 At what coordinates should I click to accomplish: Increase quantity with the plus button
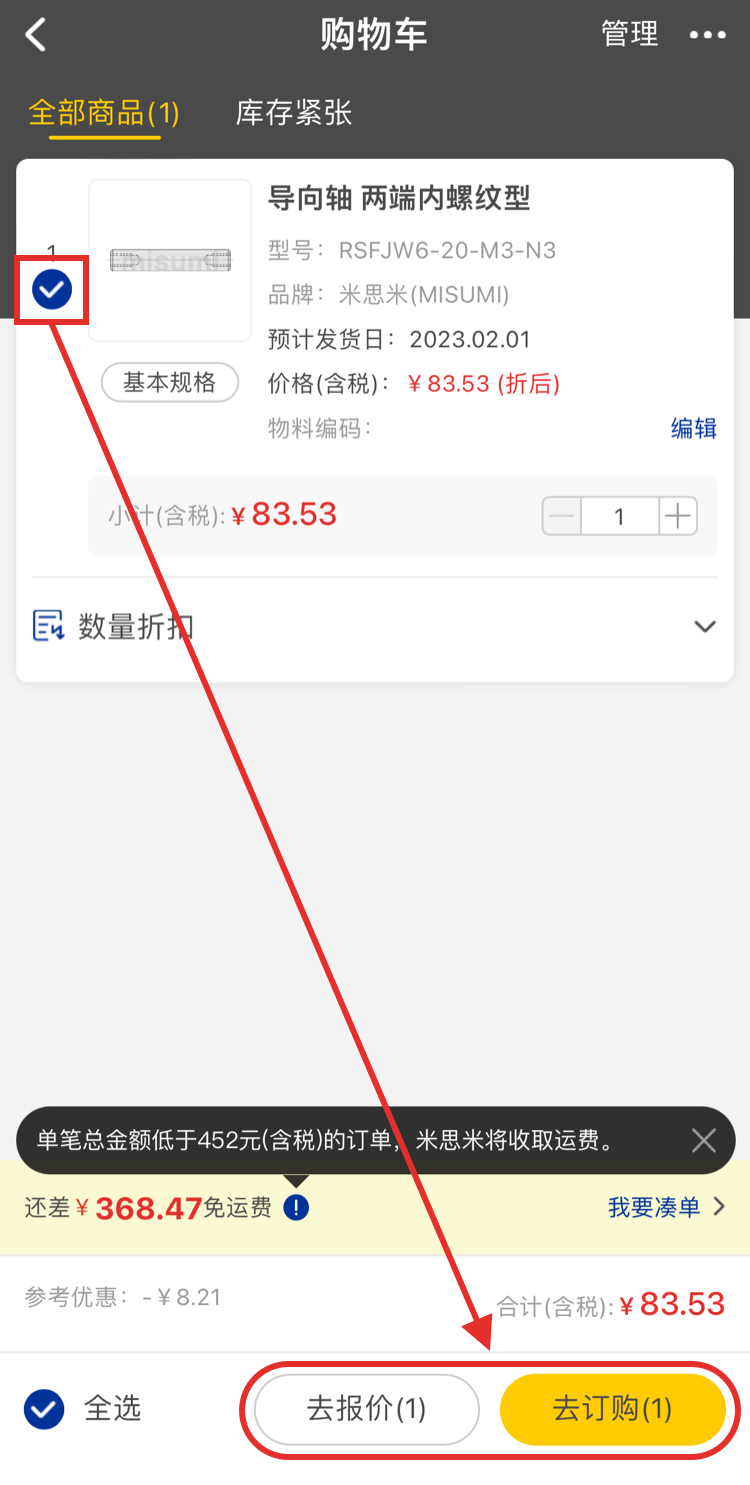[x=678, y=517]
